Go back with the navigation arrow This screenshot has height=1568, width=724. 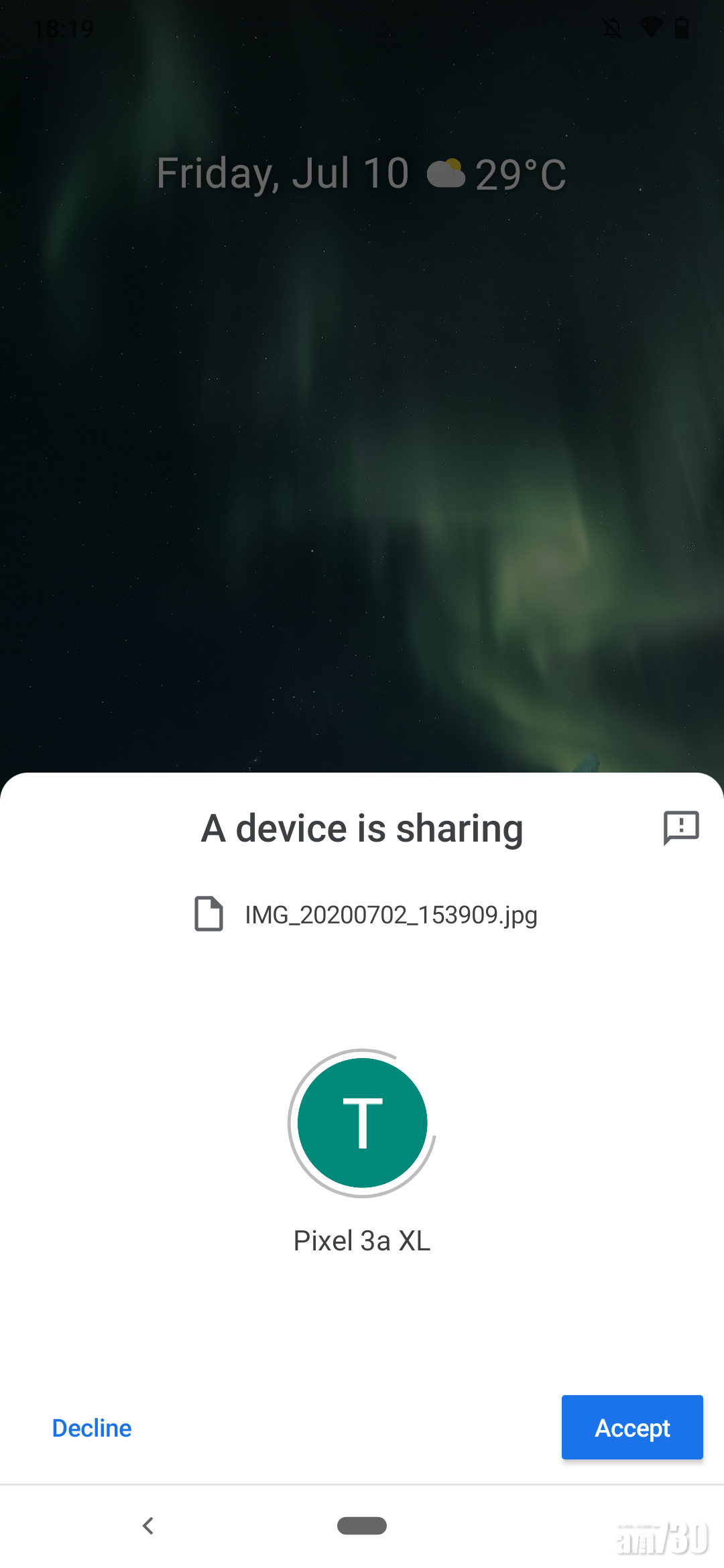[148, 1526]
